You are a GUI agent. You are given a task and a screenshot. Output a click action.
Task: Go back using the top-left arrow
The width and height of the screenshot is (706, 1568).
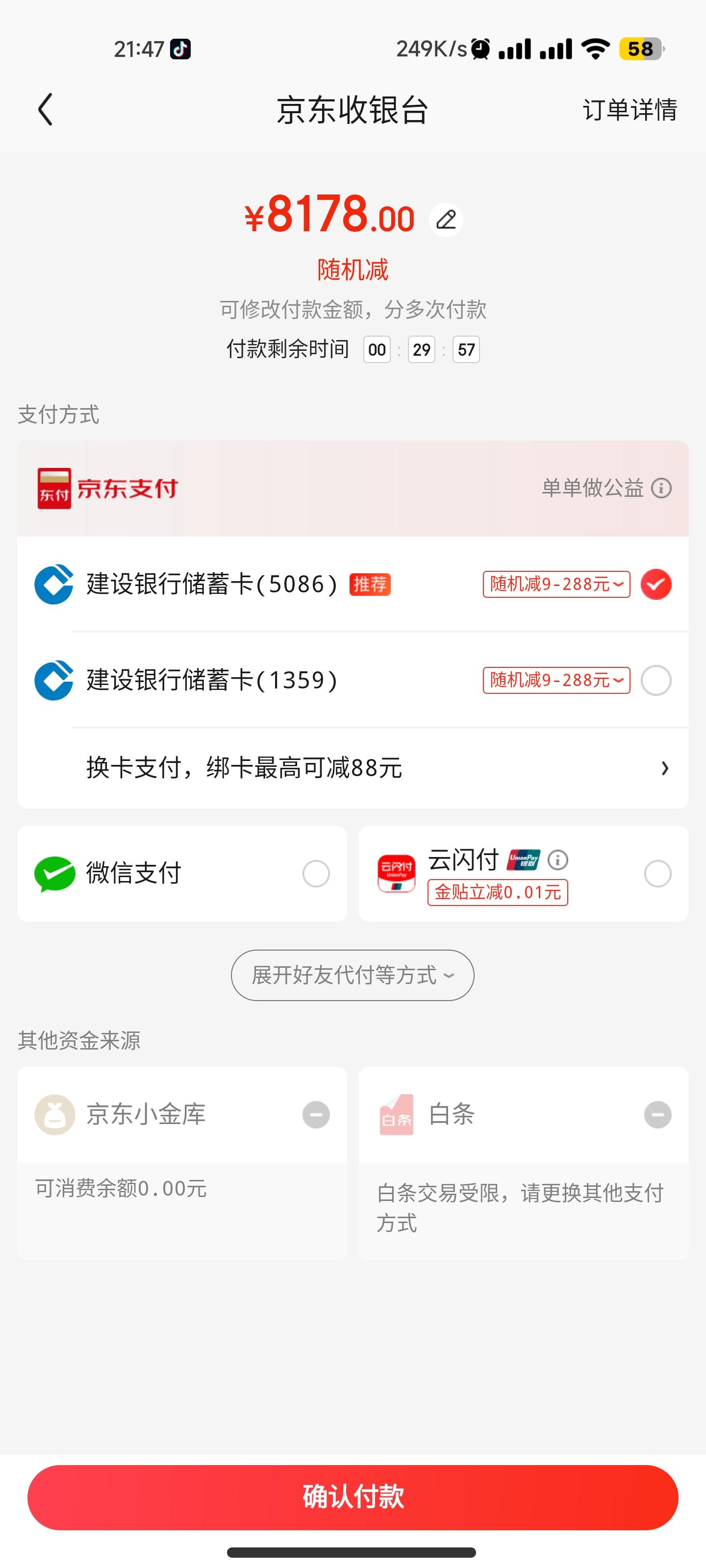click(46, 110)
